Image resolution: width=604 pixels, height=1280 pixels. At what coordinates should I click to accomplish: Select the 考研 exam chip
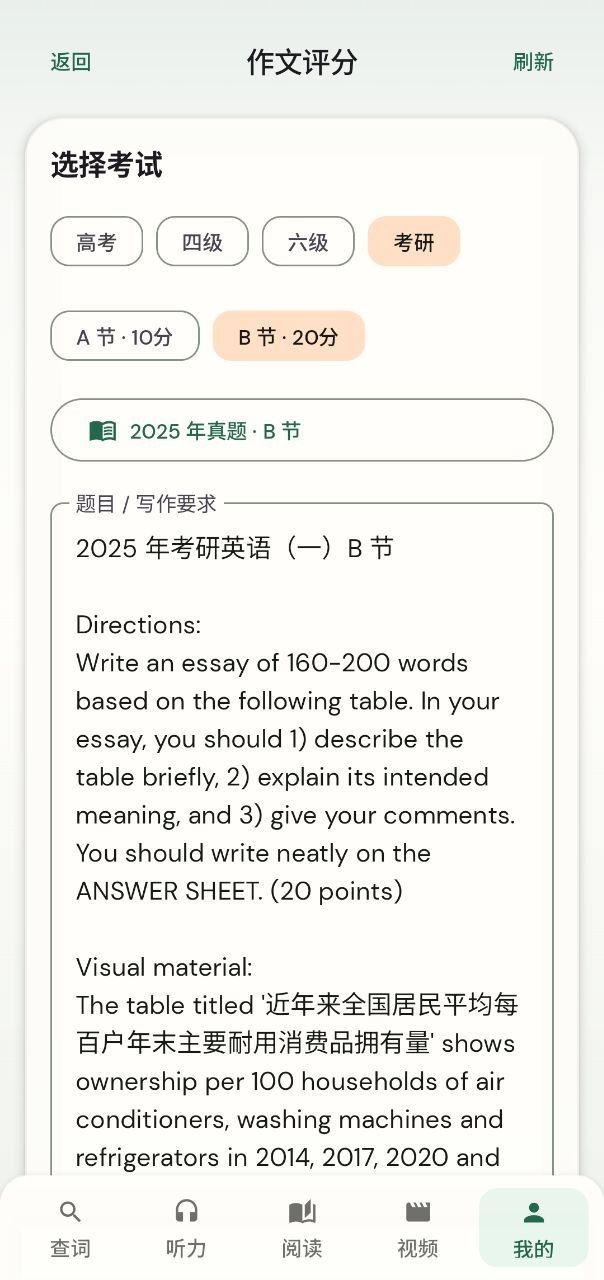pos(414,241)
